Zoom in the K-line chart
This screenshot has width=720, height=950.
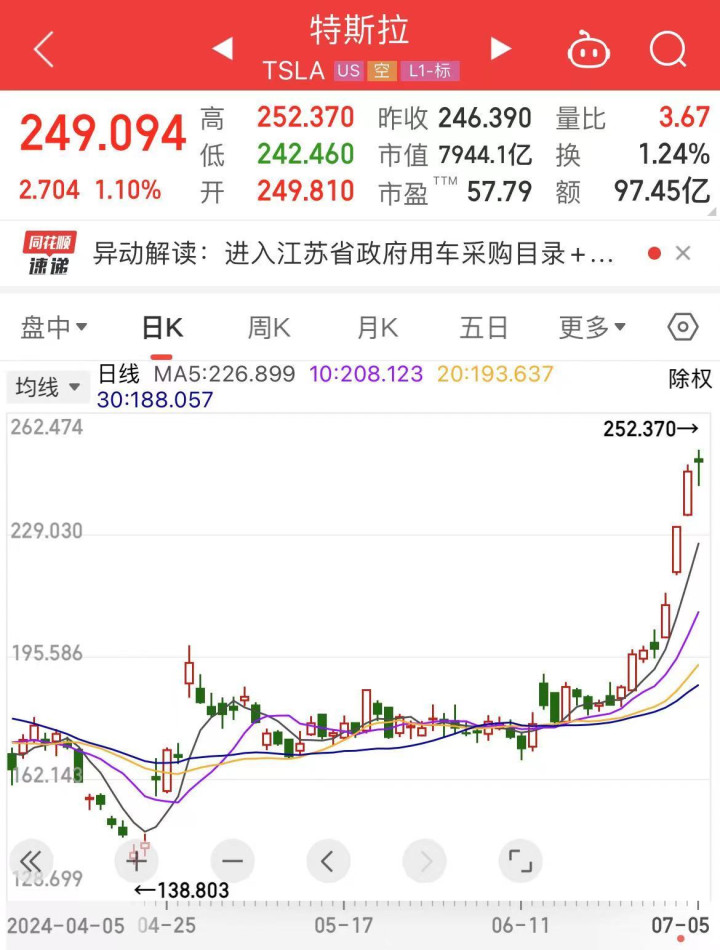click(x=137, y=860)
